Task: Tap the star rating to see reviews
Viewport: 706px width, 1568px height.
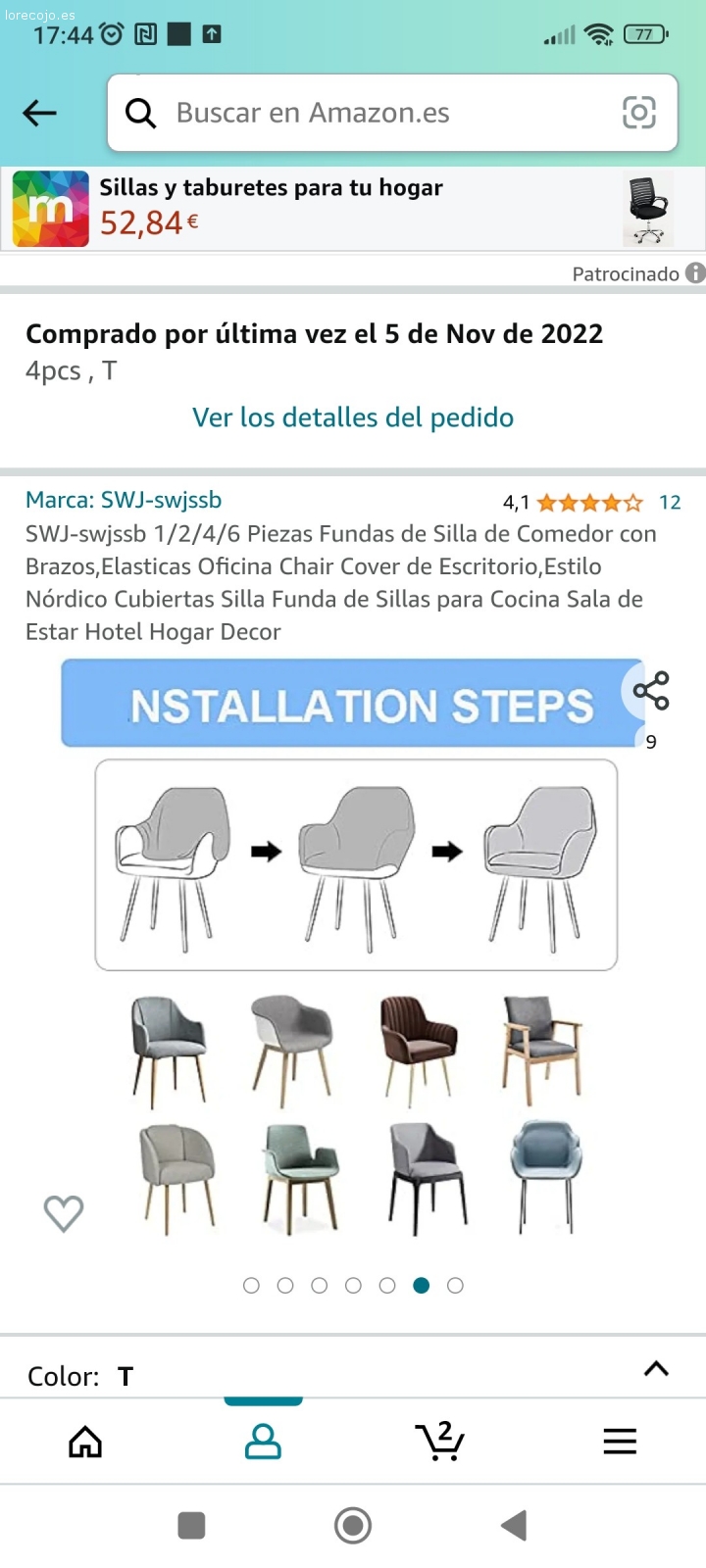Action: point(585,502)
